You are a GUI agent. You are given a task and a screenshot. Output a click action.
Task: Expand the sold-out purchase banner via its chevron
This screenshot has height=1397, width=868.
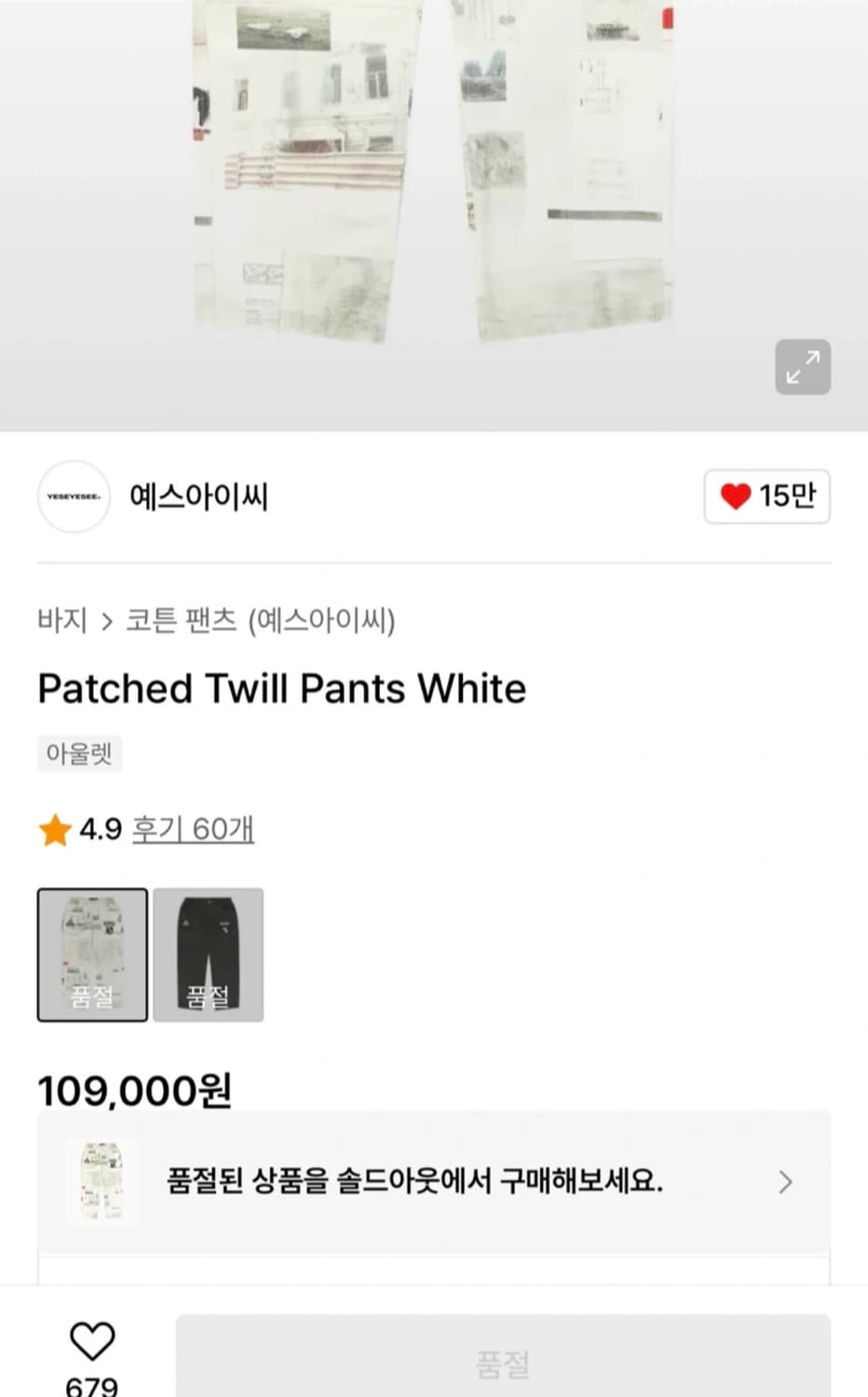[785, 1182]
